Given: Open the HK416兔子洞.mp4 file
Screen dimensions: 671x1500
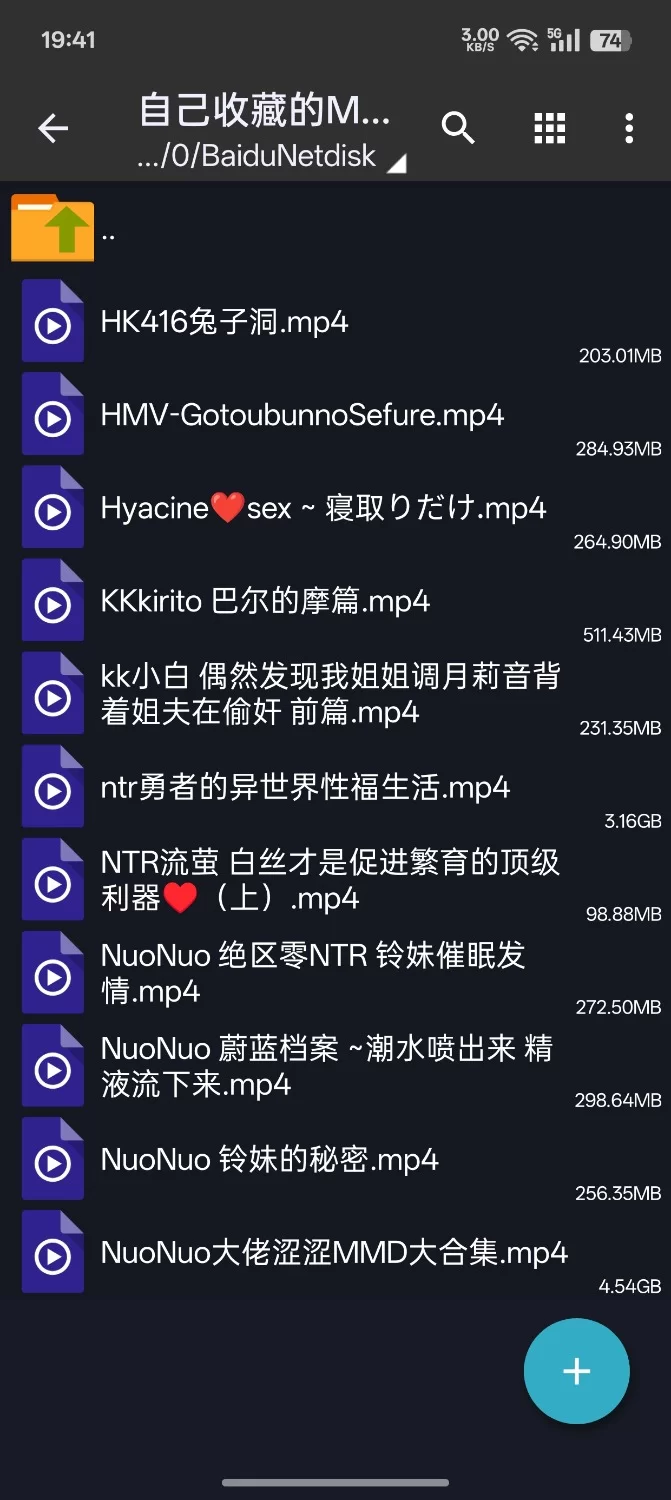Looking at the screenshot, I should (x=224, y=322).
